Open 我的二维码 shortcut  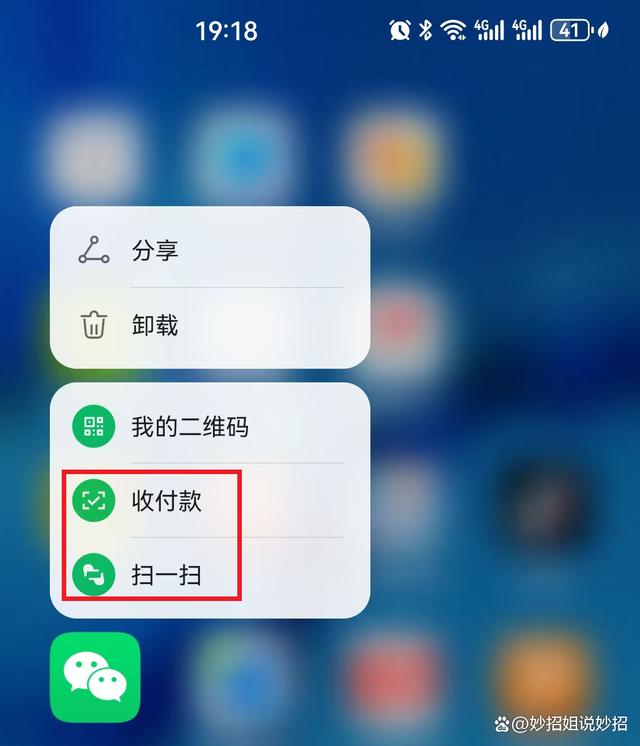[x=190, y=427]
